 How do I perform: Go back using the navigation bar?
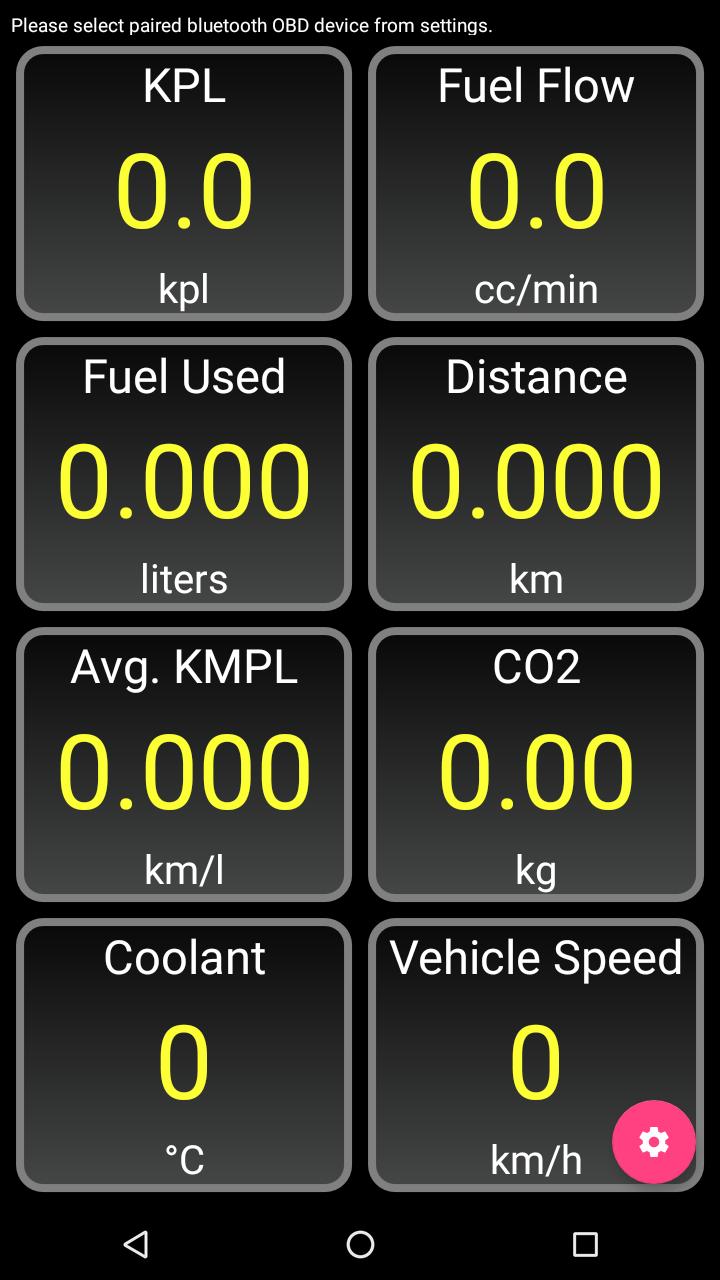[x=136, y=1244]
